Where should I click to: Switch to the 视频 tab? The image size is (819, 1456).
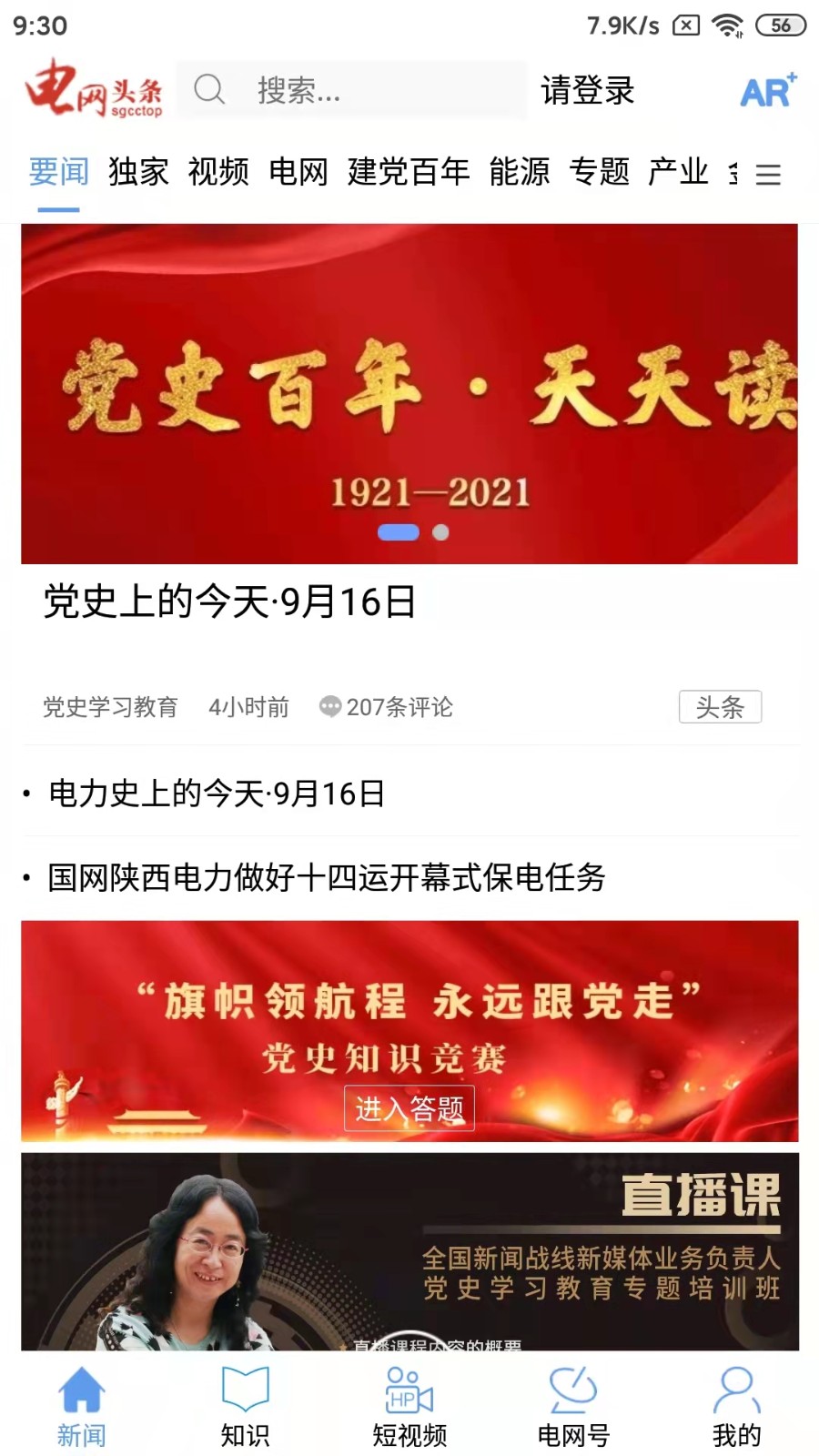click(218, 171)
